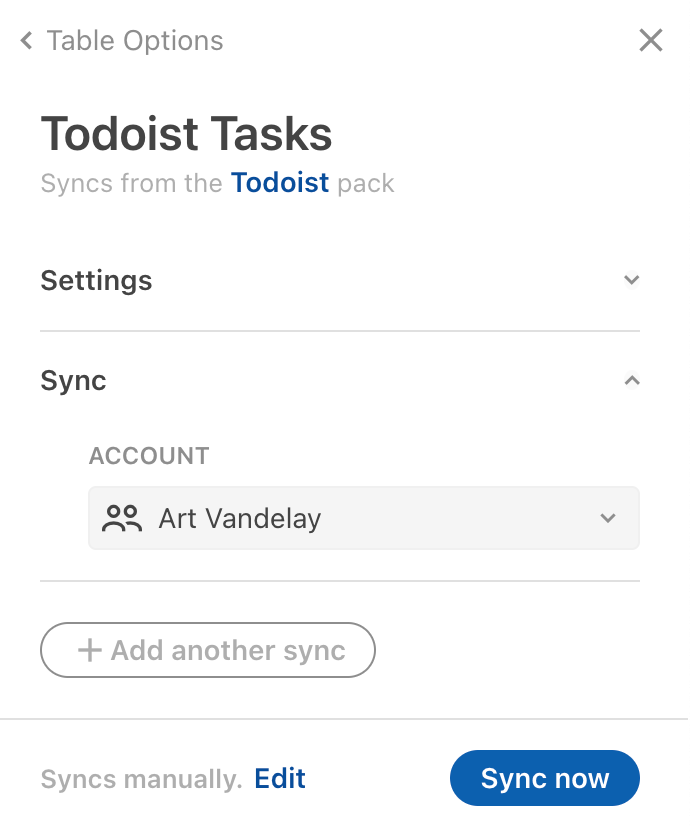
Task: Expand the Settings section
Action: [631, 280]
